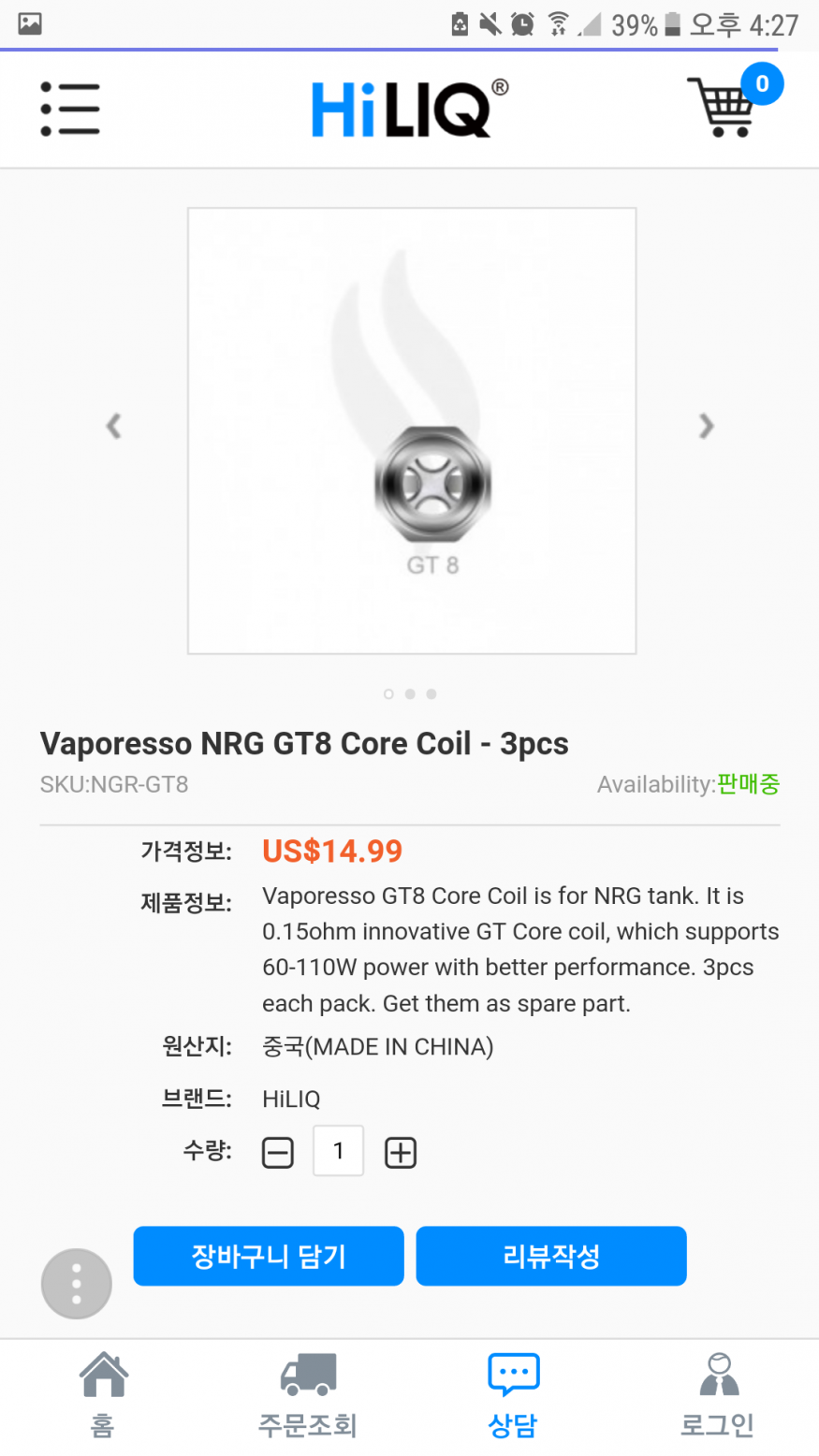Increase quantity with plus button
The width and height of the screenshot is (819, 1456).
[401, 1153]
